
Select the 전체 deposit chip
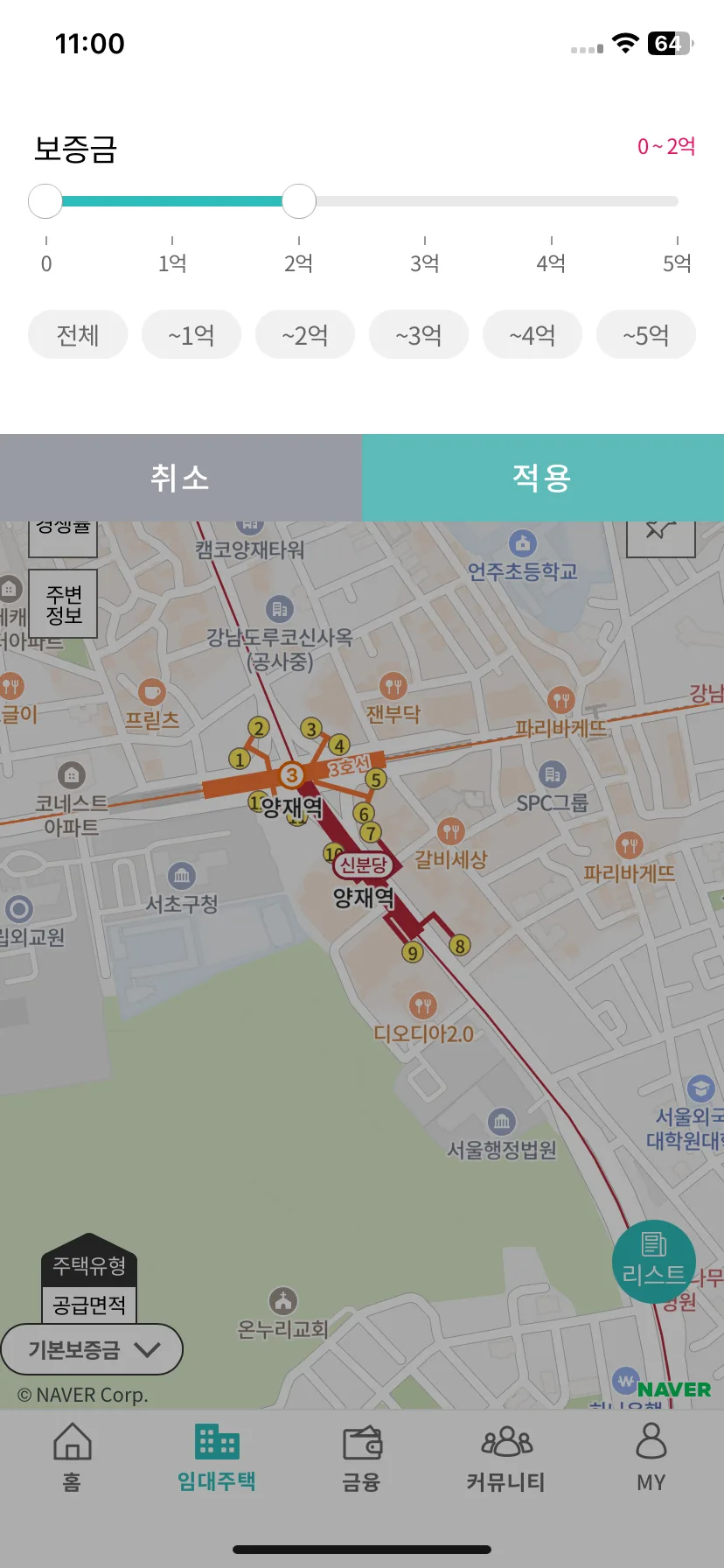[x=78, y=335]
